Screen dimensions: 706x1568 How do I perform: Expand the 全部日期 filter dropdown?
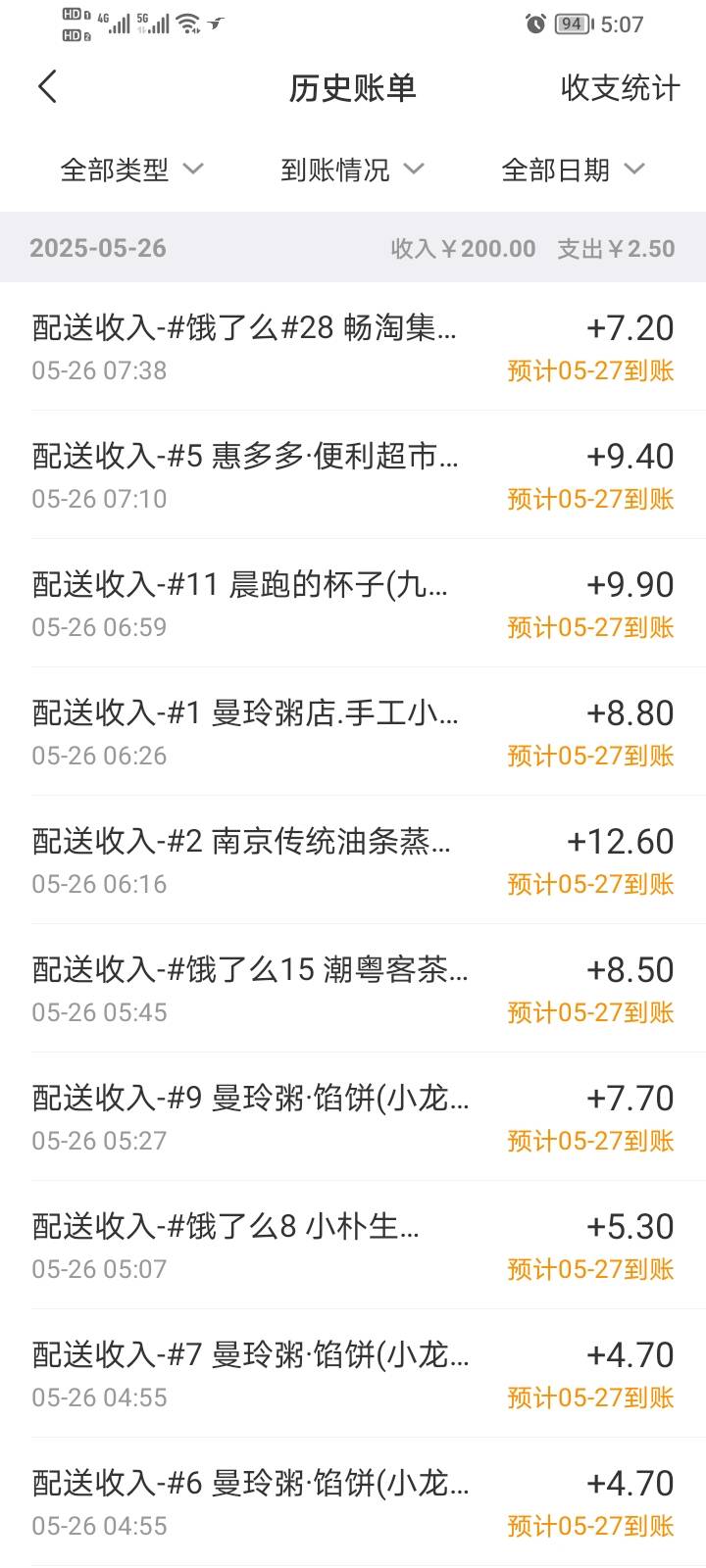pos(573,170)
